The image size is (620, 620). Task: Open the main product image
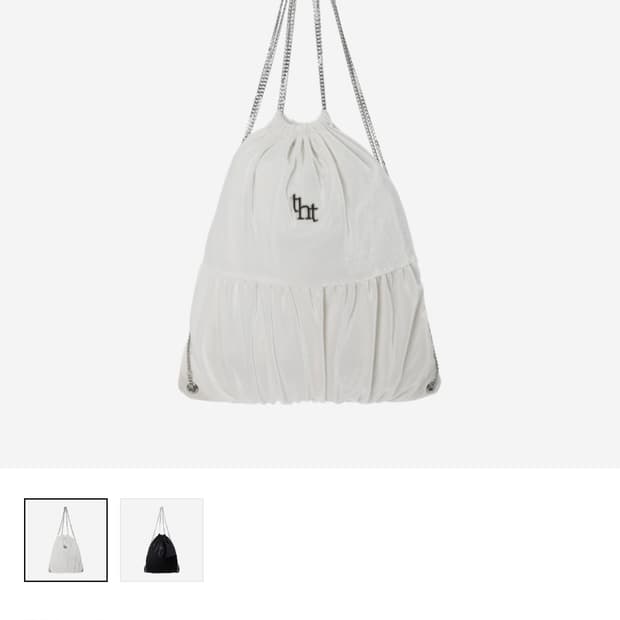click(310, 234)
